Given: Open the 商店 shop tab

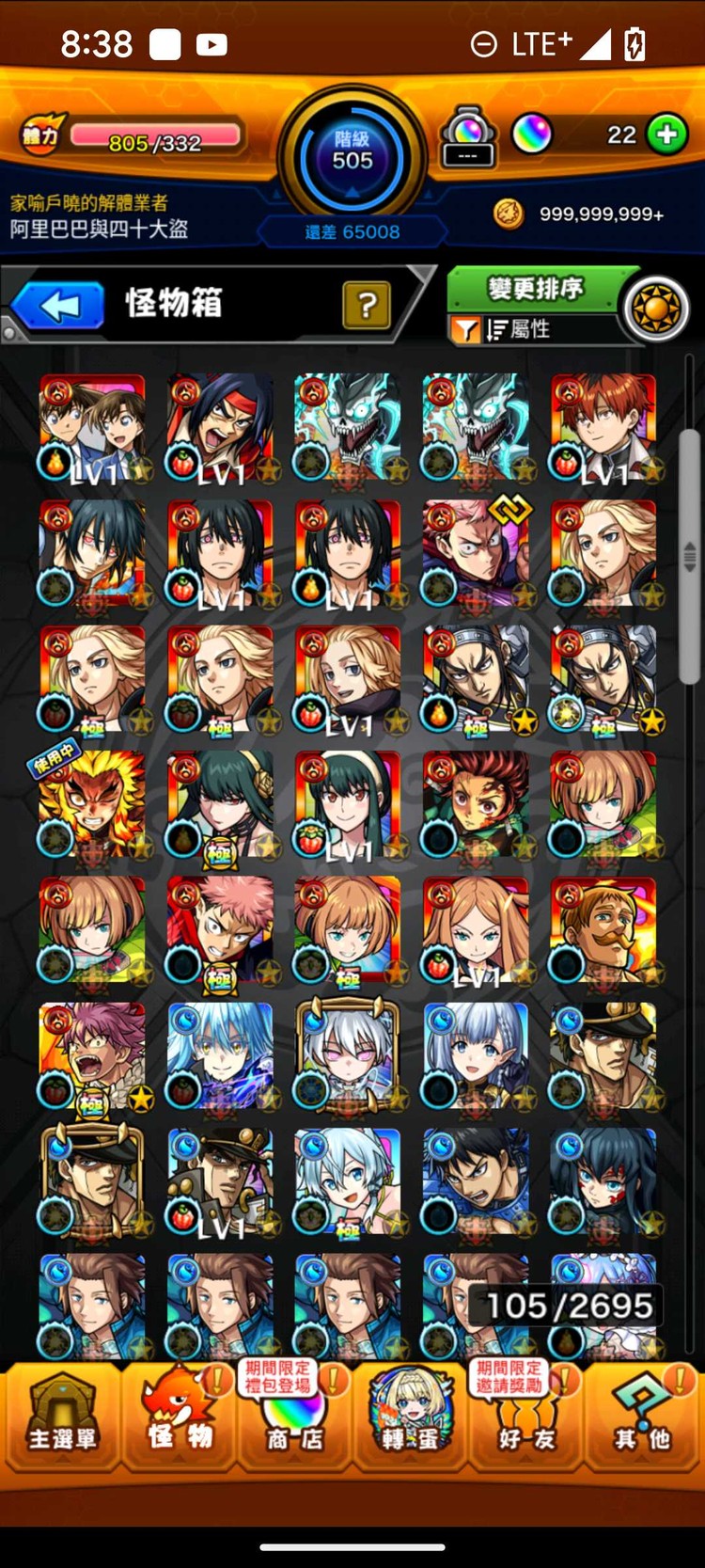Looking at the screenshot, I should pos(294,1419).
